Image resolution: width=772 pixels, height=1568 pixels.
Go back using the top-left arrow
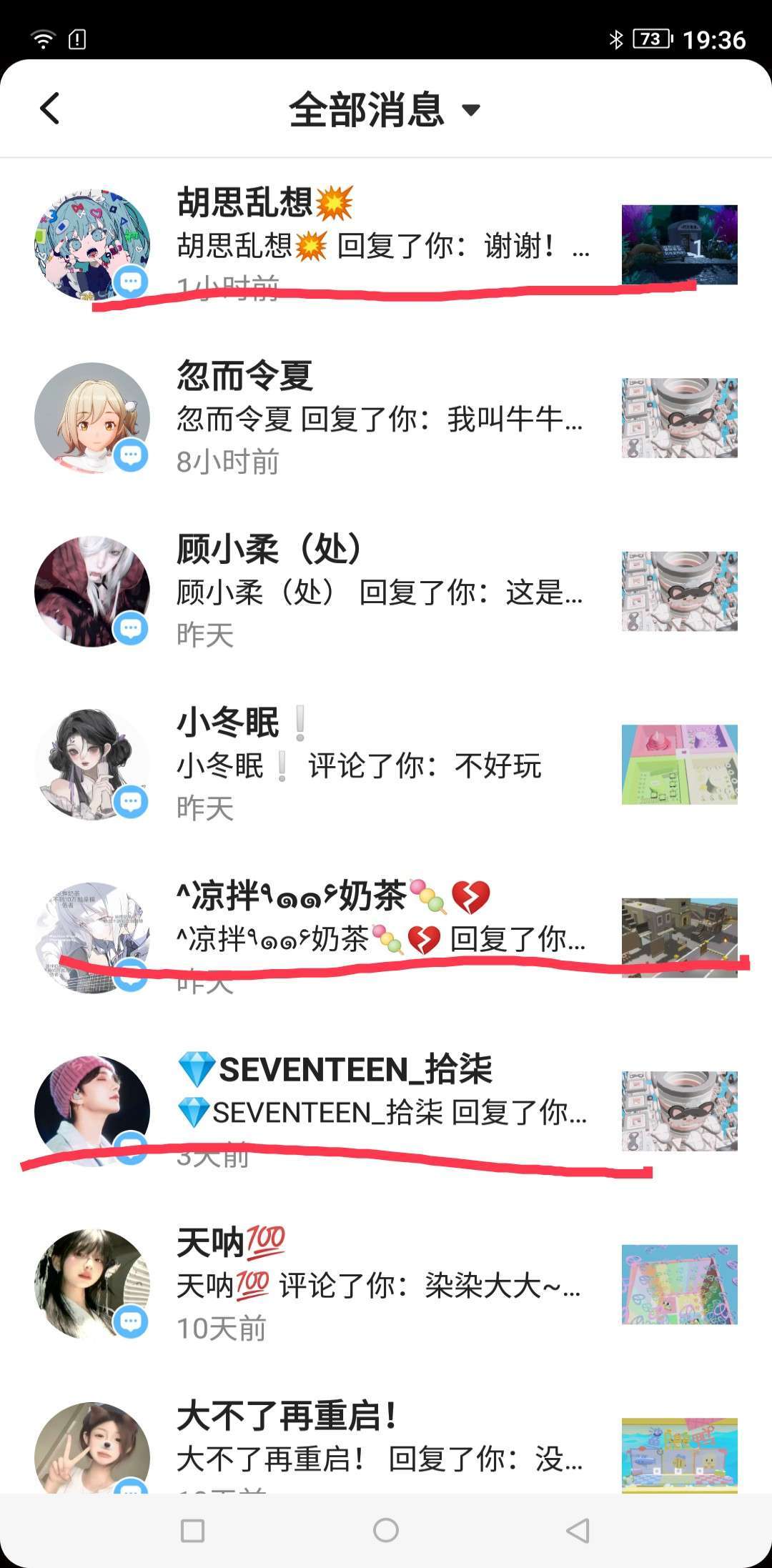pyautogui.click(x=50, y=109)
